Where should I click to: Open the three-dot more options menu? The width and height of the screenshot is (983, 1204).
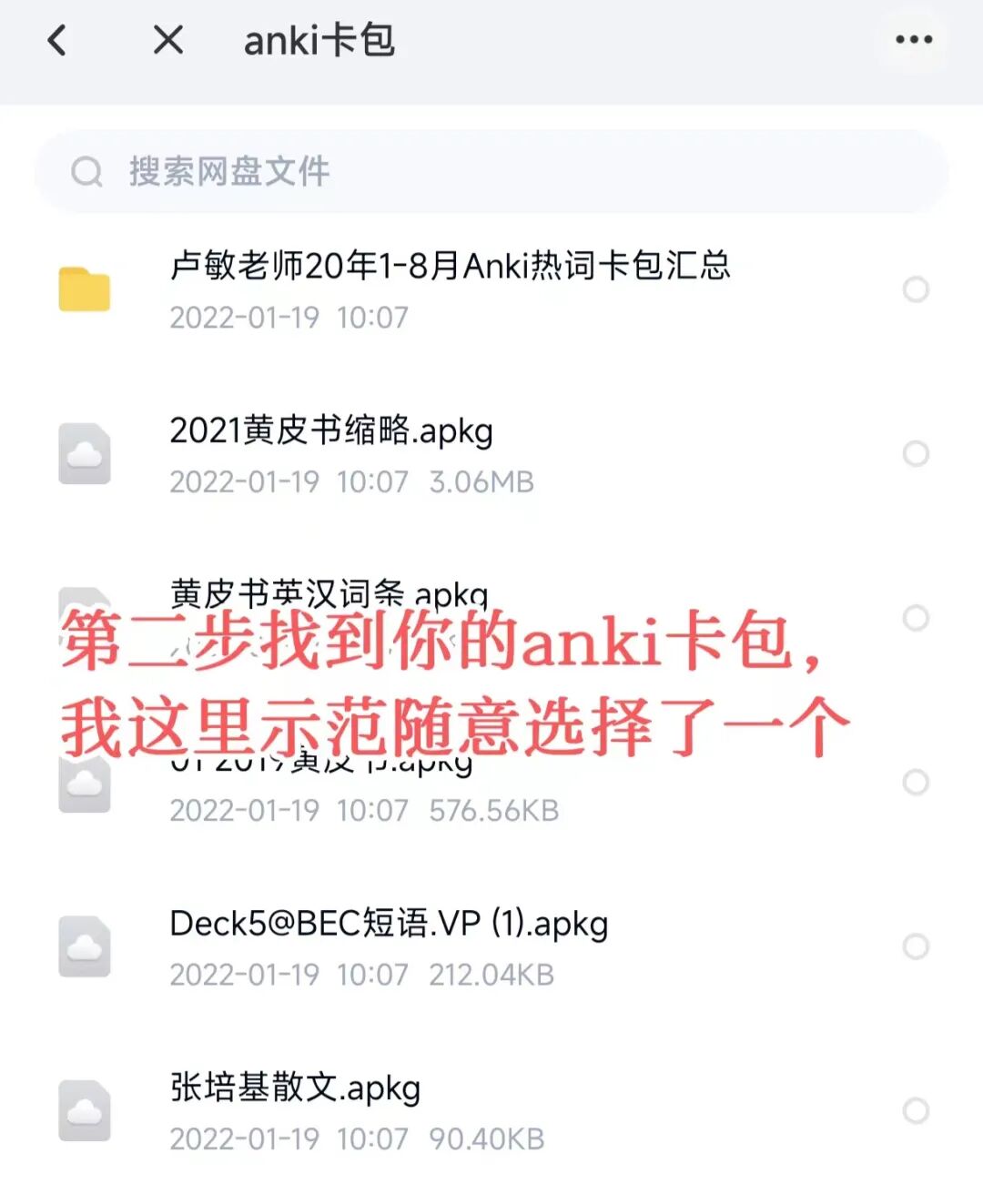[x=913, y=38]
